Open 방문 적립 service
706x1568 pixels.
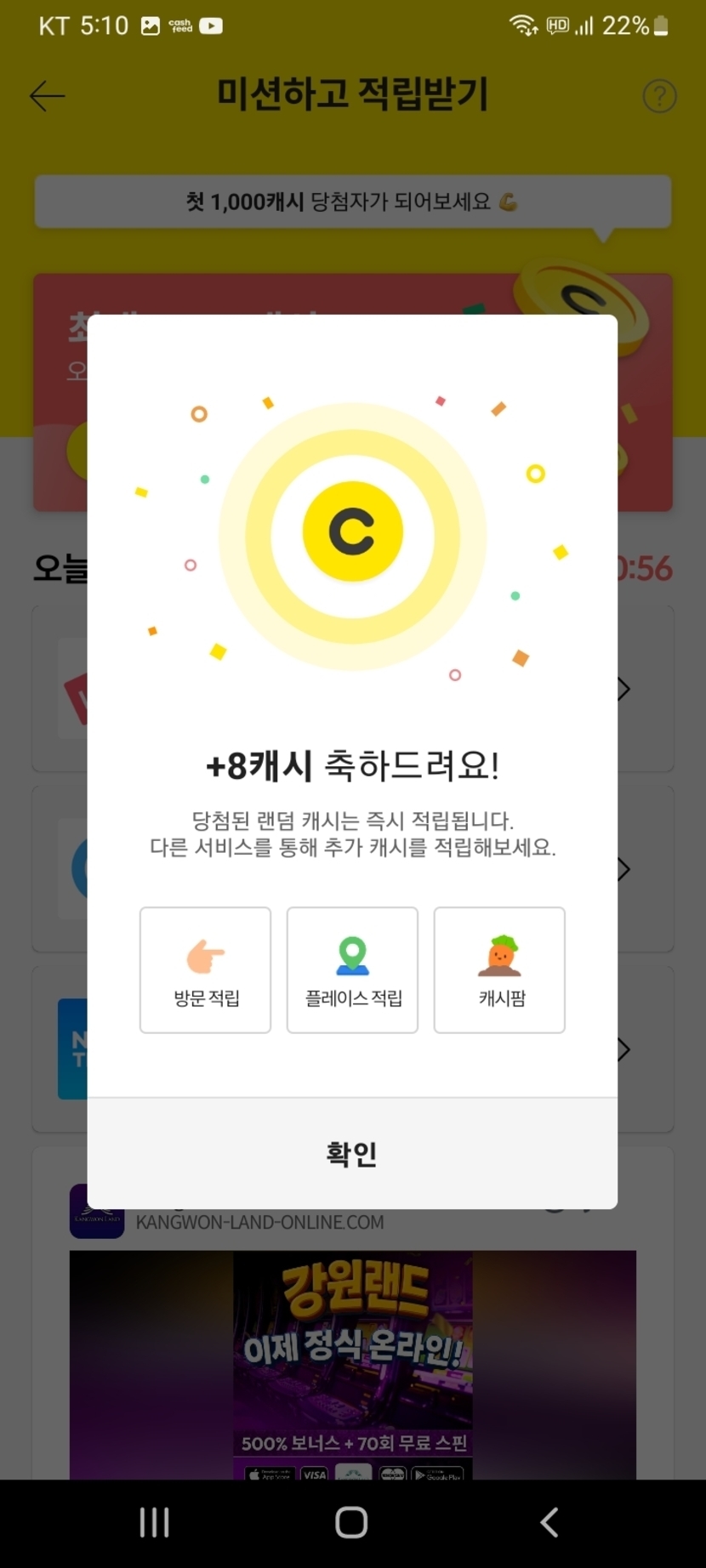pos(205,970)
